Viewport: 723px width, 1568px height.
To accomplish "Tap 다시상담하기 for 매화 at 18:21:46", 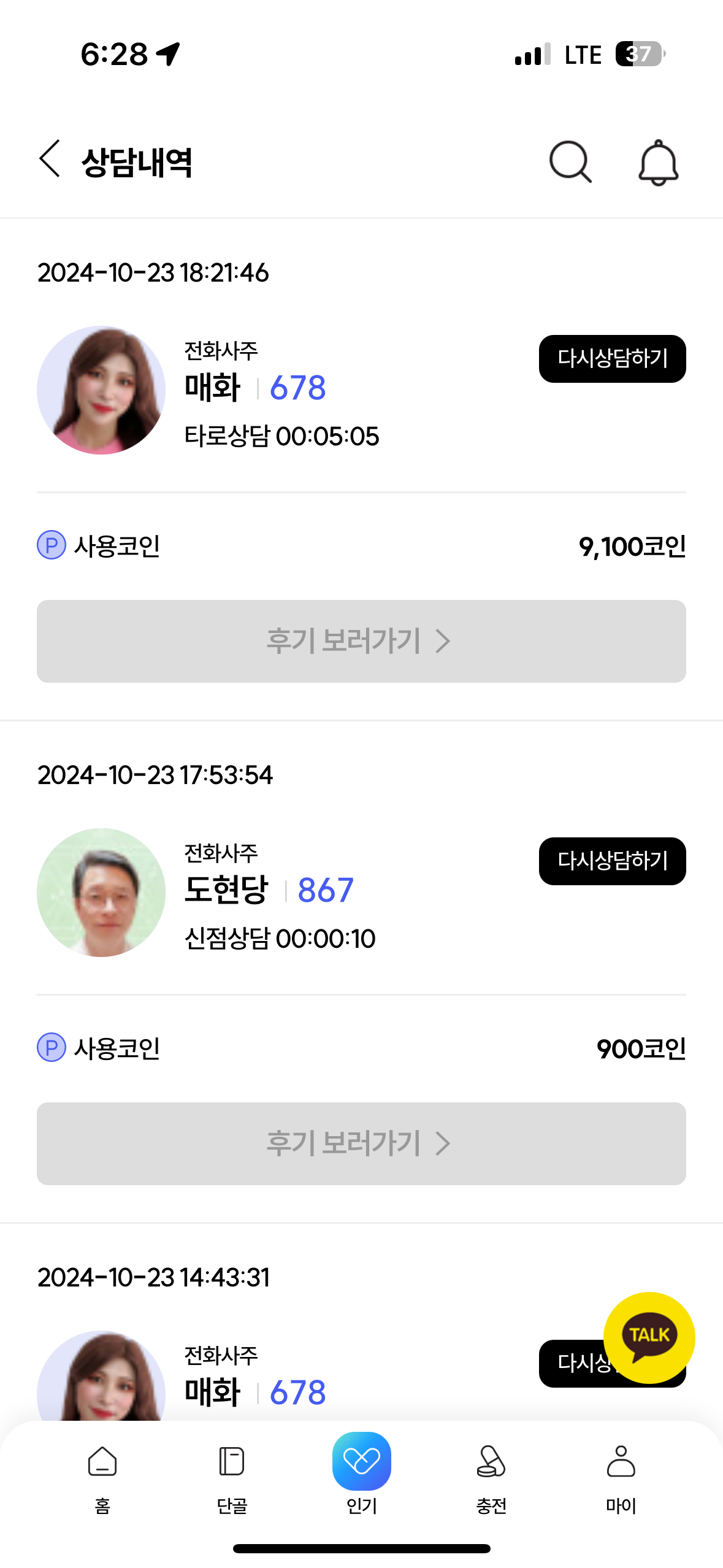I will 612,359.
